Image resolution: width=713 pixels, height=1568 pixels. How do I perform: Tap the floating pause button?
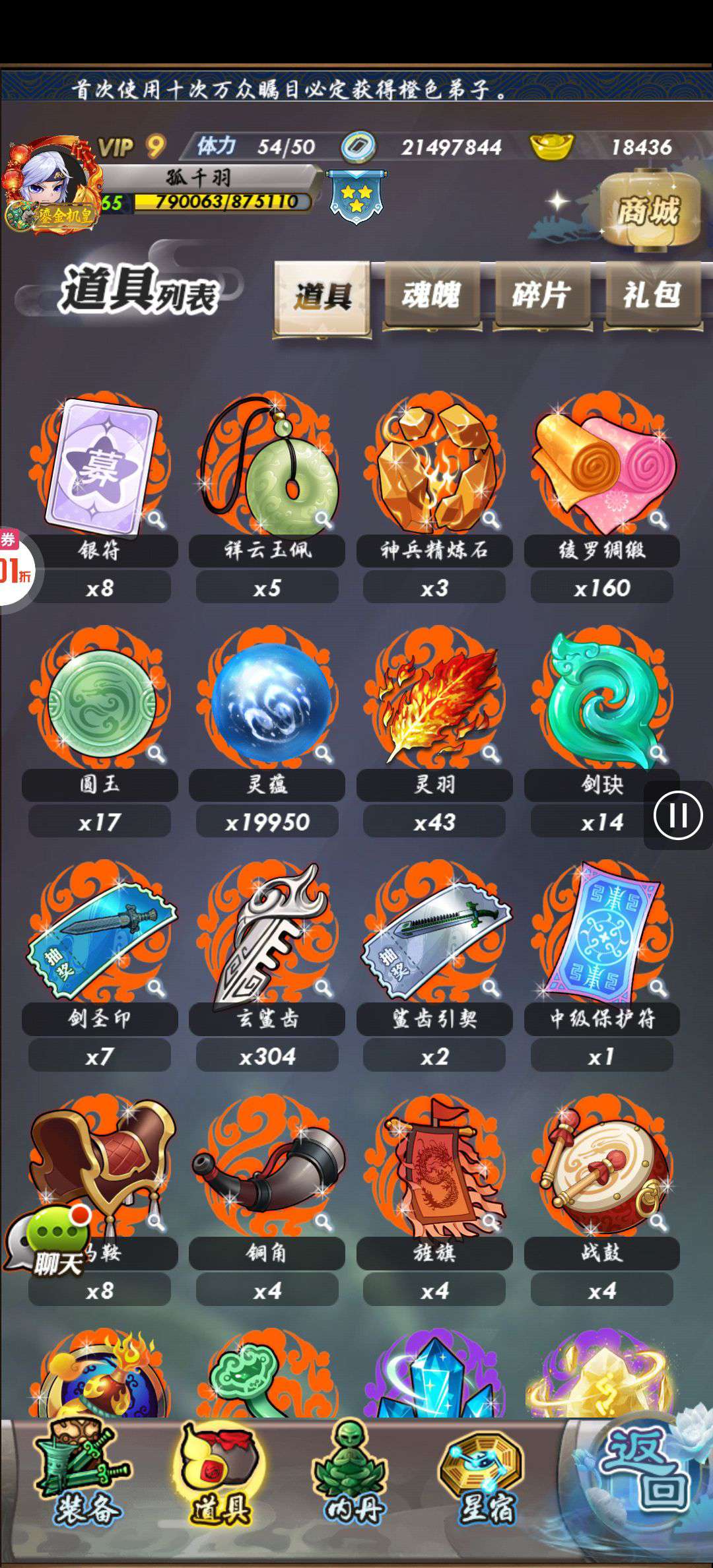(678, 816)
